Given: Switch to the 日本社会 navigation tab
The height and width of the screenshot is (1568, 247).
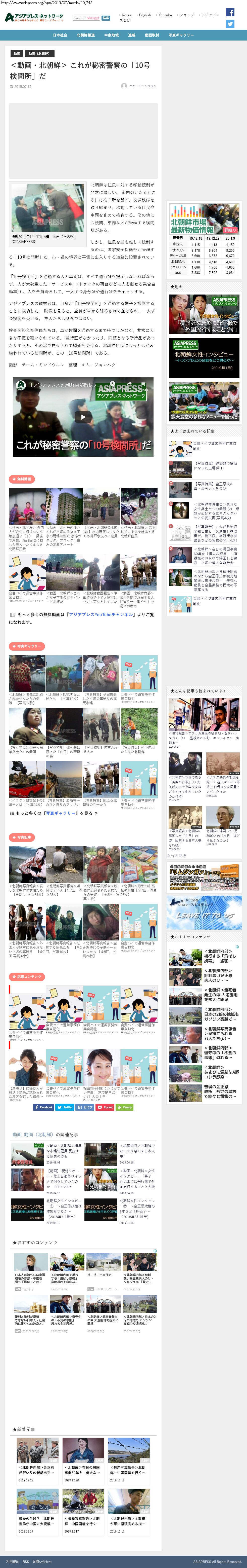Looking at the screenshot, I should click(x=60, y=35).
